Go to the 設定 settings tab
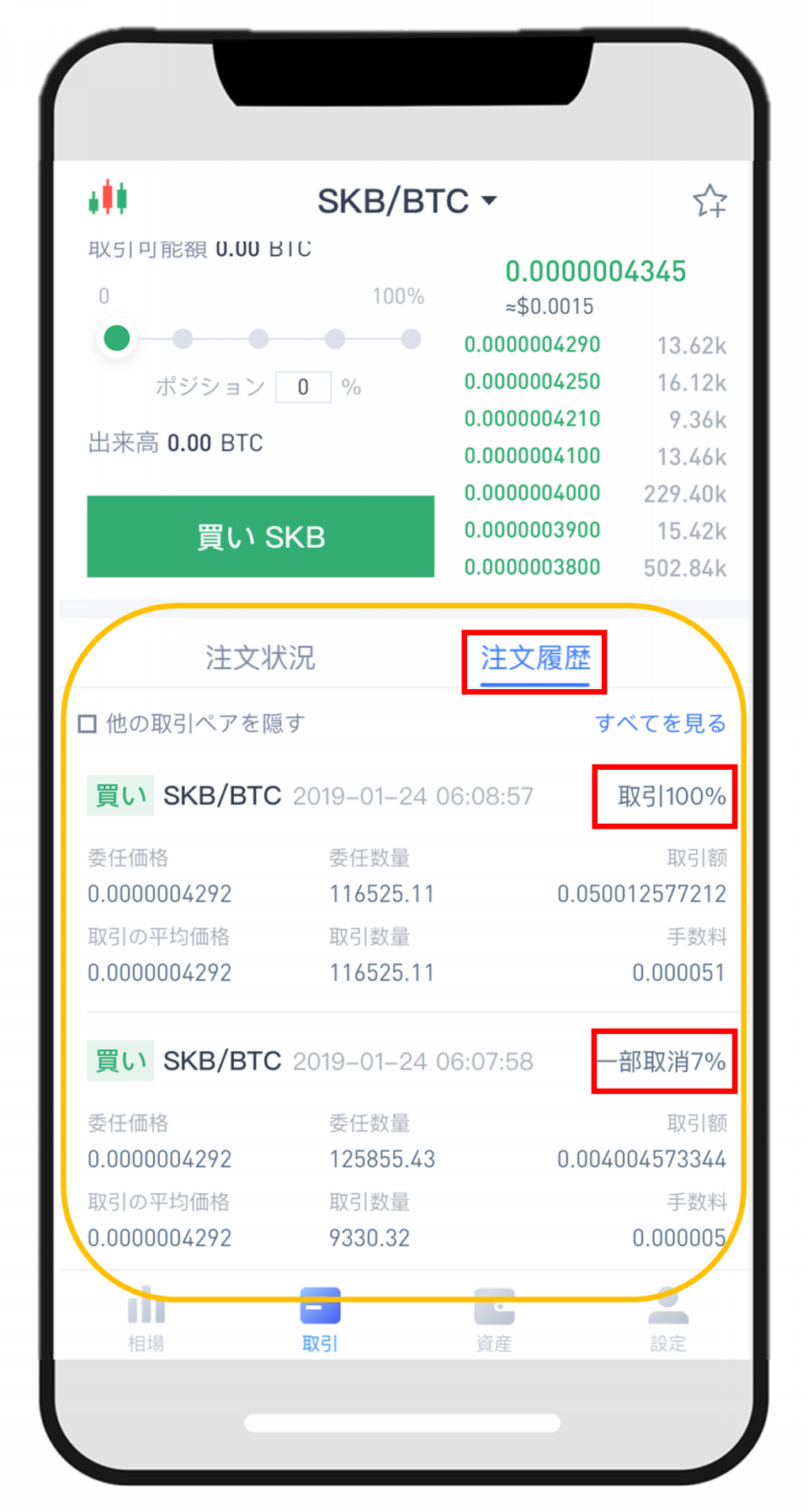The width and height of the screenshot is (808, 1512). [667, 1318]
